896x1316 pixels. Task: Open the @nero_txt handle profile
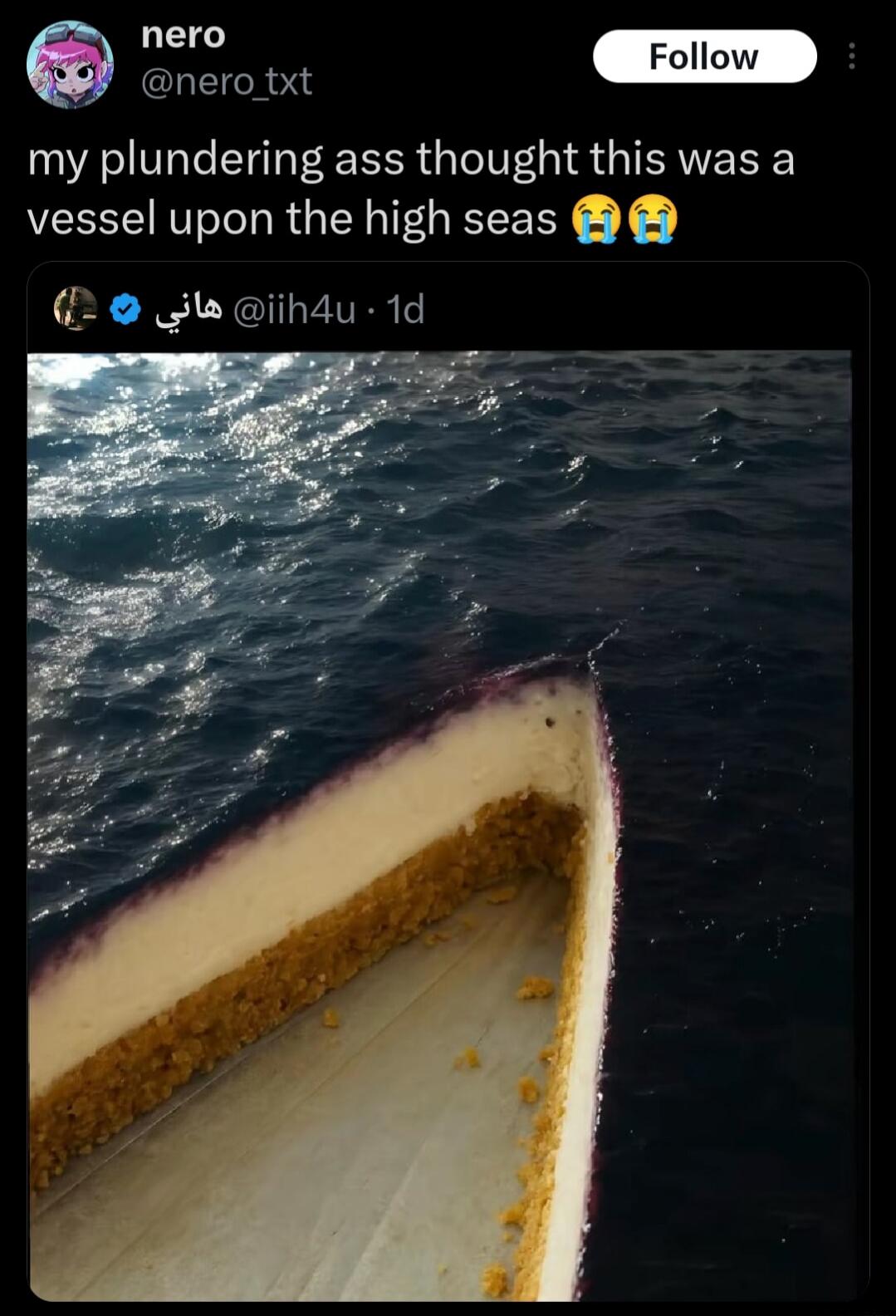click(x=227, y=81)
